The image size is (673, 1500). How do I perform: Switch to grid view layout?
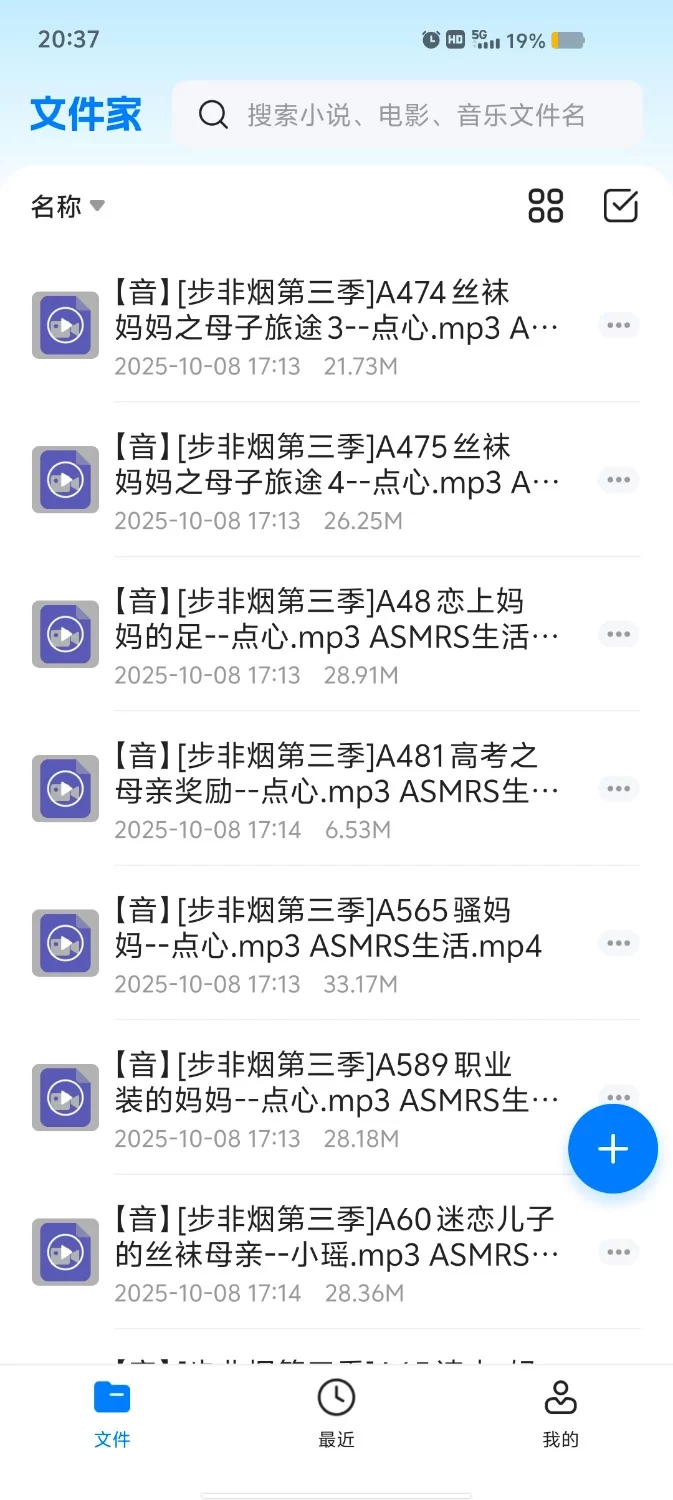(546, 206)
